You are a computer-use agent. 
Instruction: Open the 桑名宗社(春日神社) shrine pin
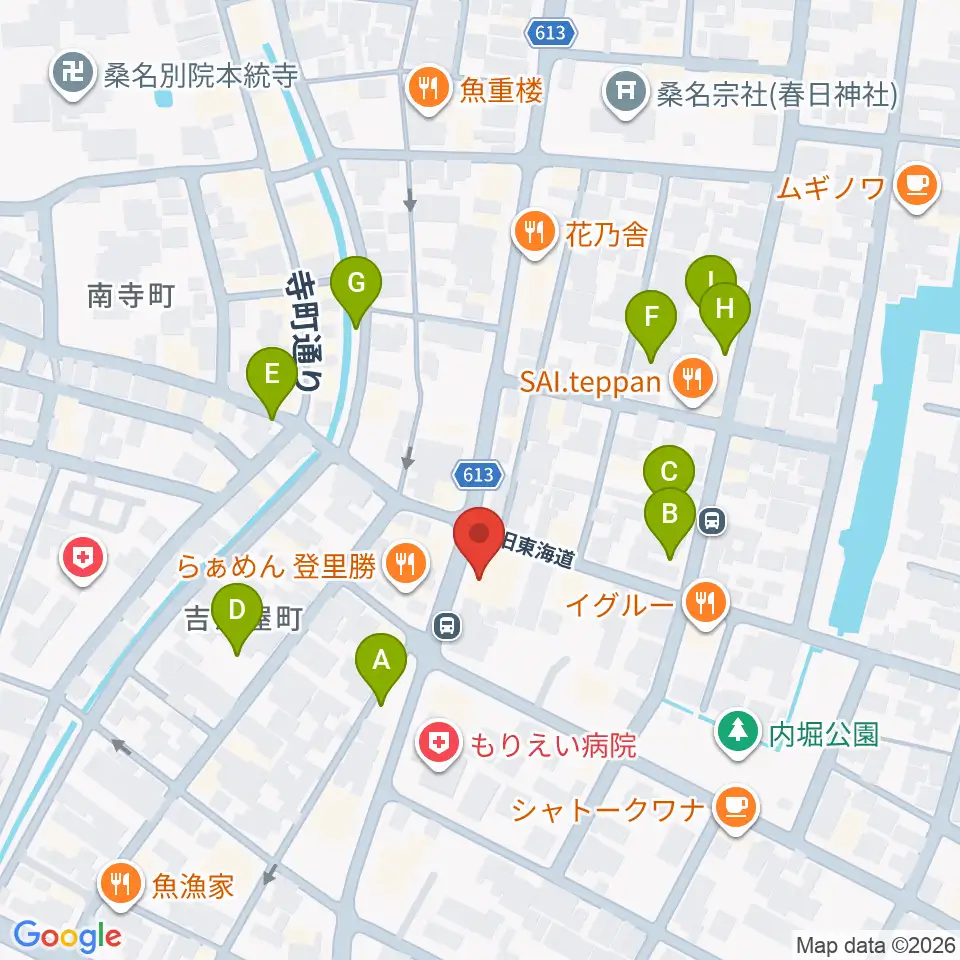tap(625, 94)
